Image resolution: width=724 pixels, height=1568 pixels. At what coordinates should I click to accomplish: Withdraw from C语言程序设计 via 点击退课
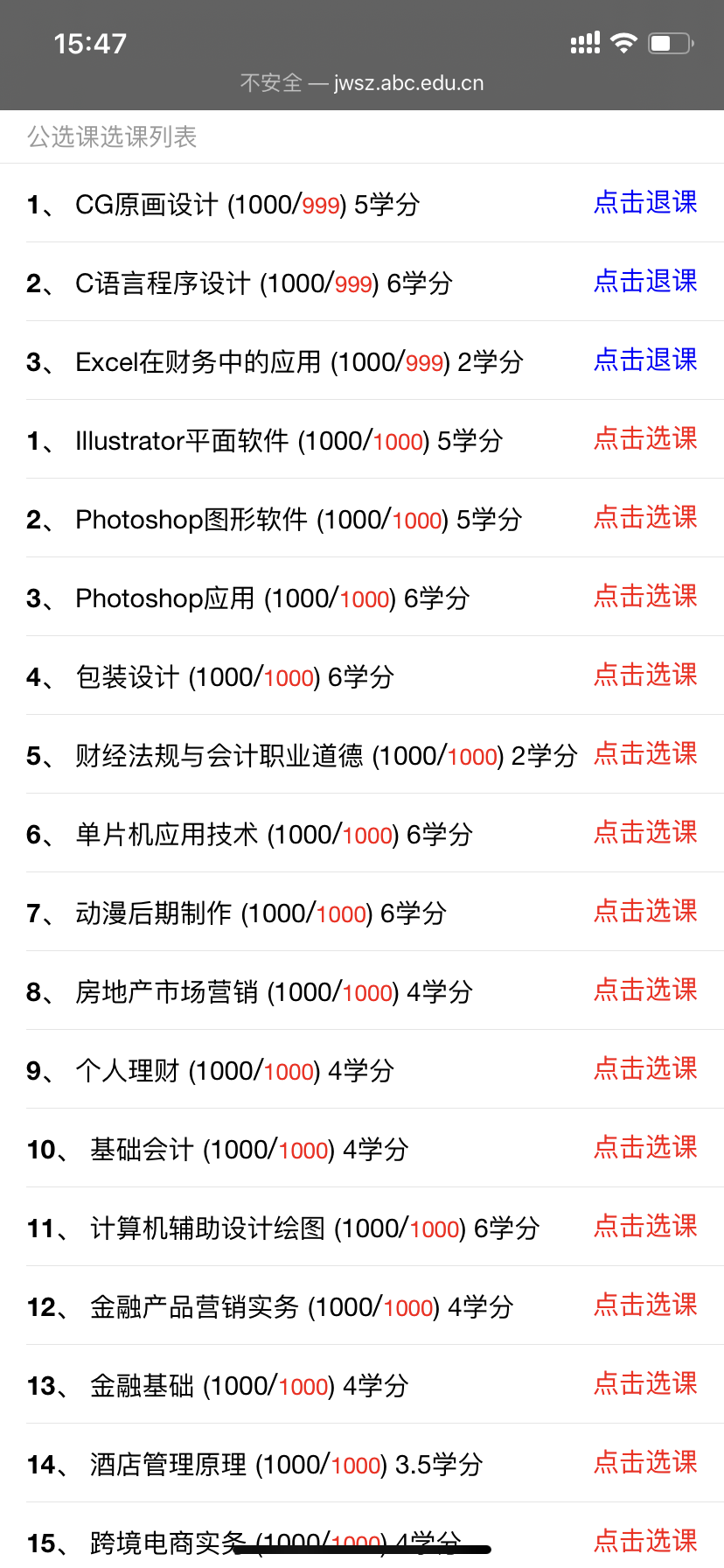(x=645, y=281)
